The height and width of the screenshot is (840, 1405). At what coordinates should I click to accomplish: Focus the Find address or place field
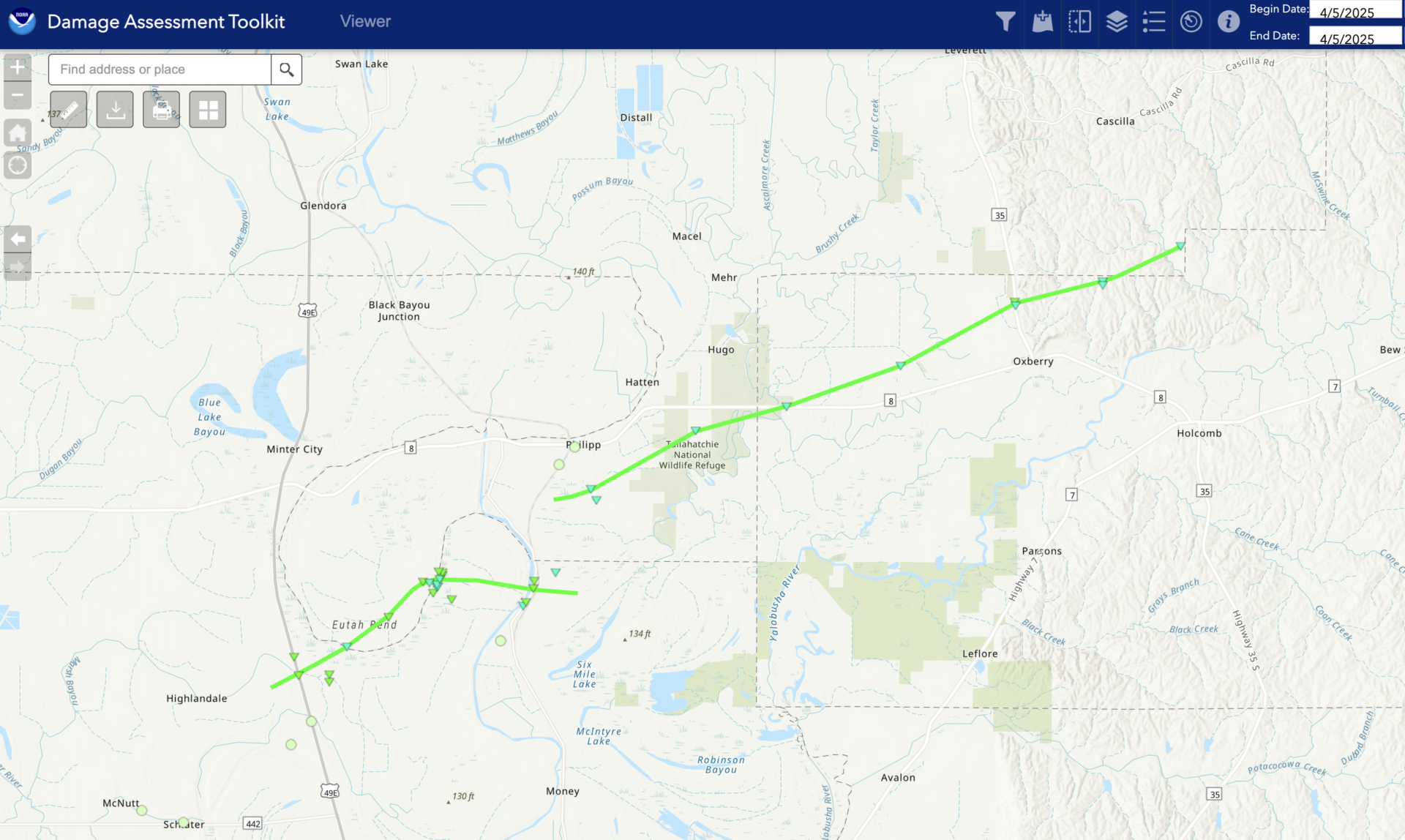click(160, 70)
